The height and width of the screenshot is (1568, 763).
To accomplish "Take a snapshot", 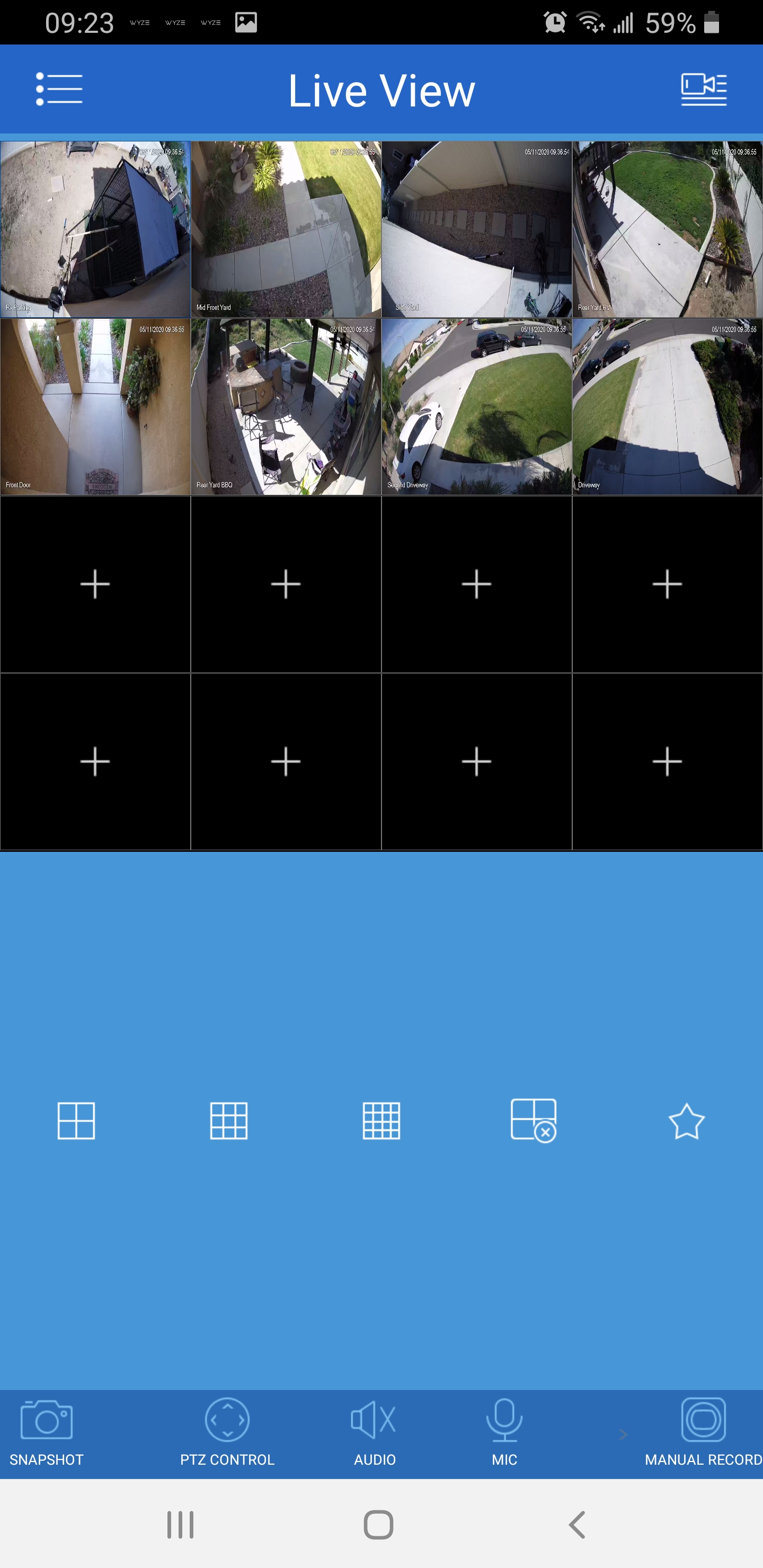I will tap(46, 1432).
